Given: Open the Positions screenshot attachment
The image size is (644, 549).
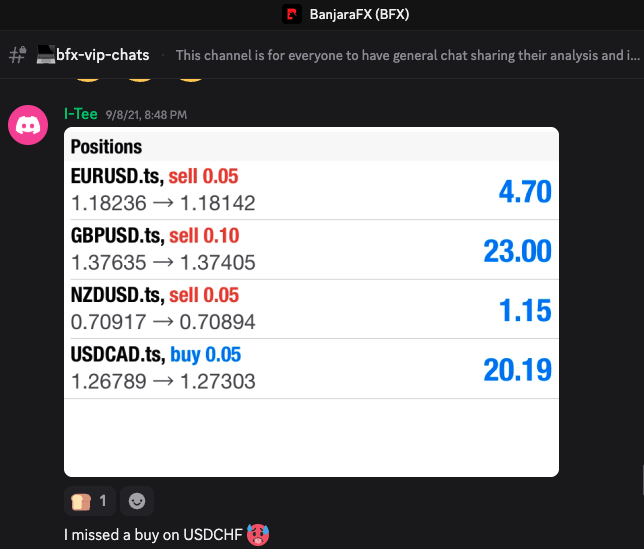Looking at the screenshot, I should (311, 301).
